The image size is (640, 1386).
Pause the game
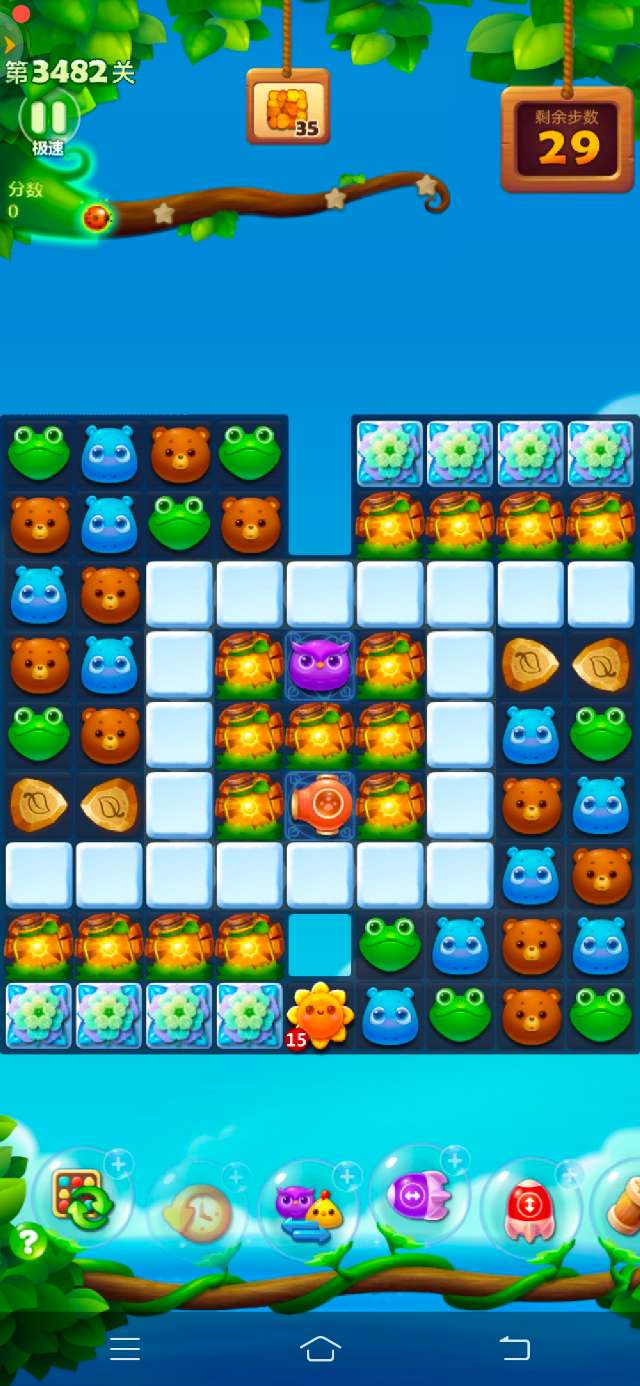[48, 118]
